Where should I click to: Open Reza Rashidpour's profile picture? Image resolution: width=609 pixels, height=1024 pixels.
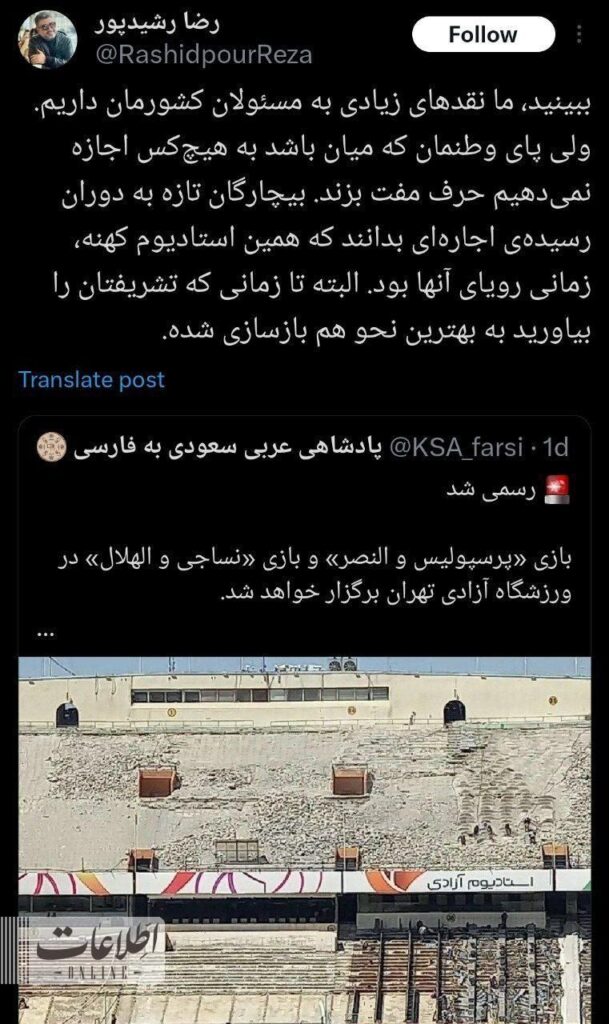pyautogui.click(x=47, y=40)
